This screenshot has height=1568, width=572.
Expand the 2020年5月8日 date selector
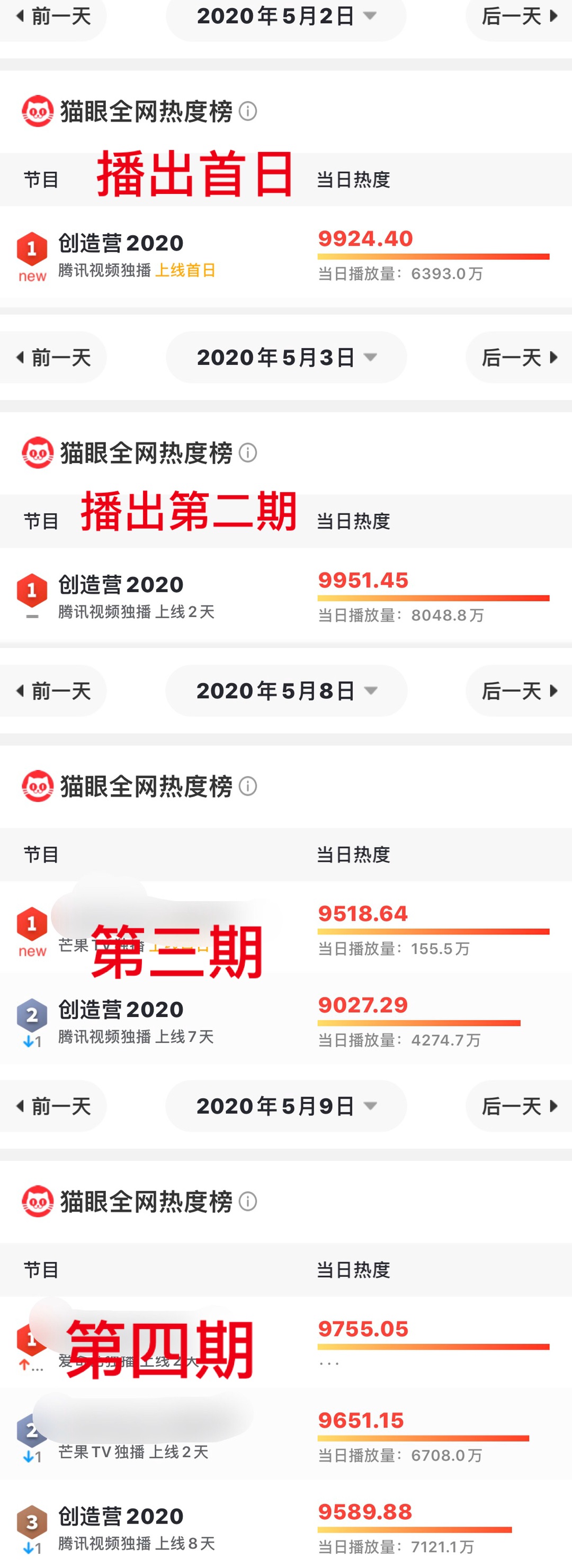click(286, 691)
